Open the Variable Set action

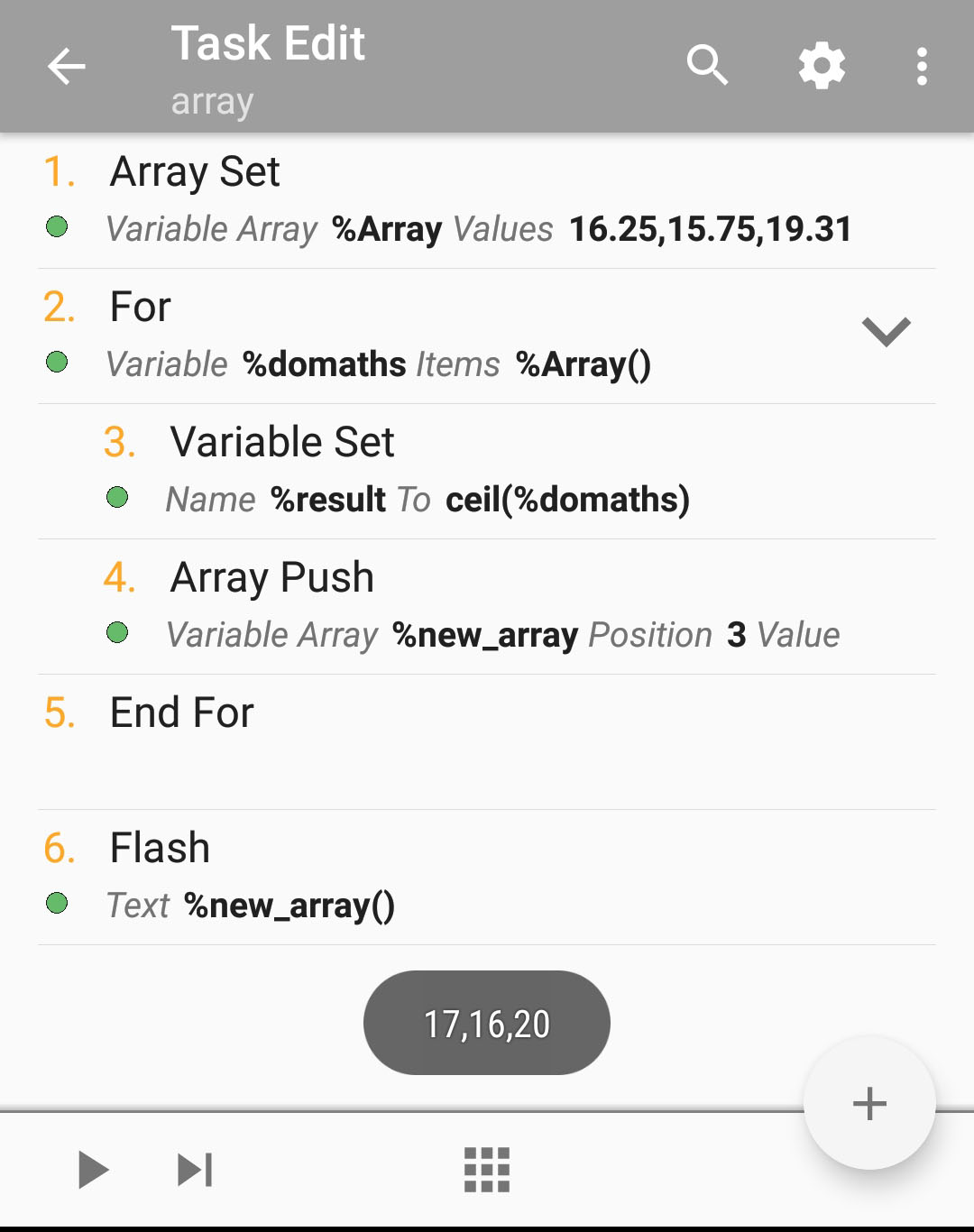point(487,472)
